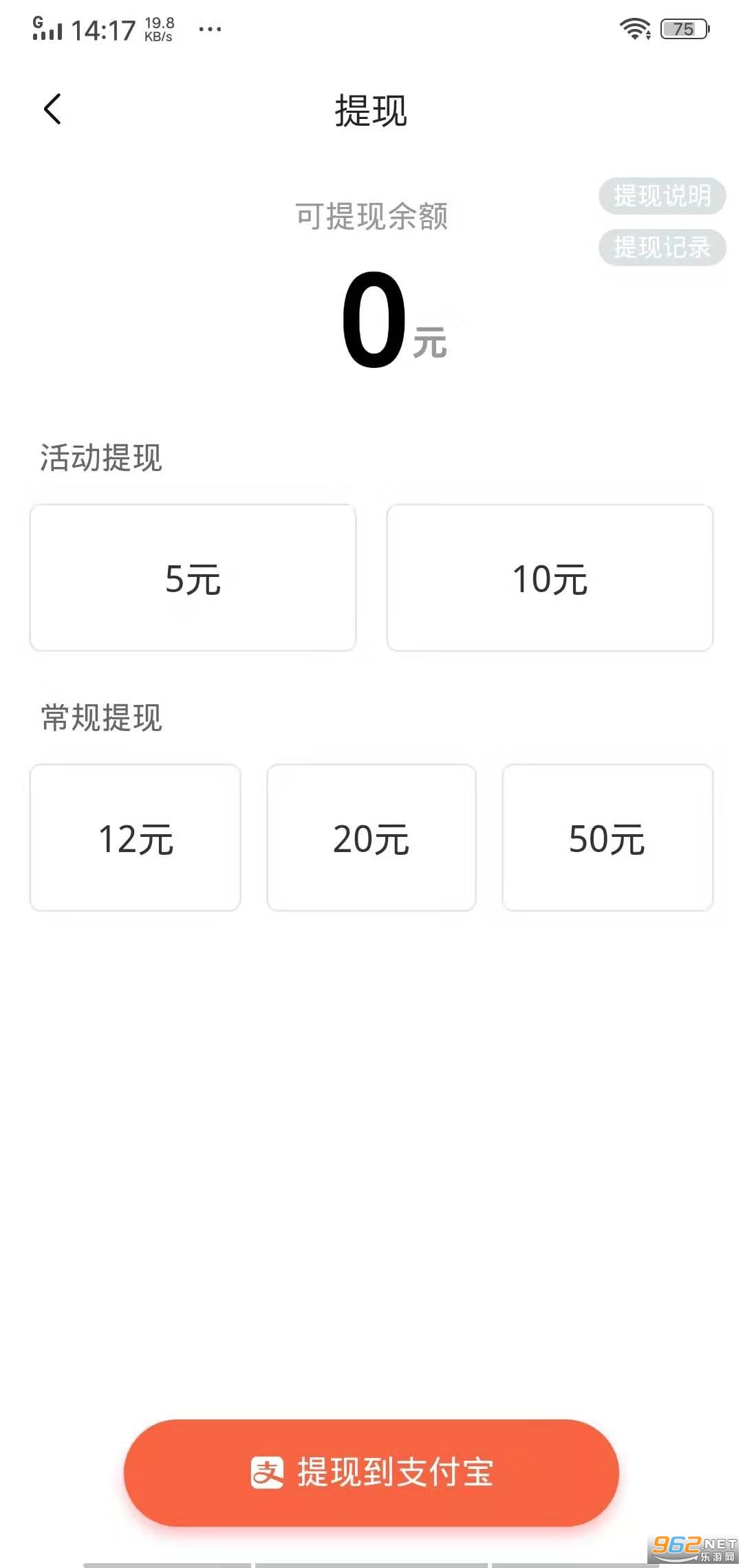Tap 提现到支付宝 to withdraw to Alipay
Image resolution: width=743 pixels, height=1568 pixels.
pyautogui.click(x=371, y=1472)
